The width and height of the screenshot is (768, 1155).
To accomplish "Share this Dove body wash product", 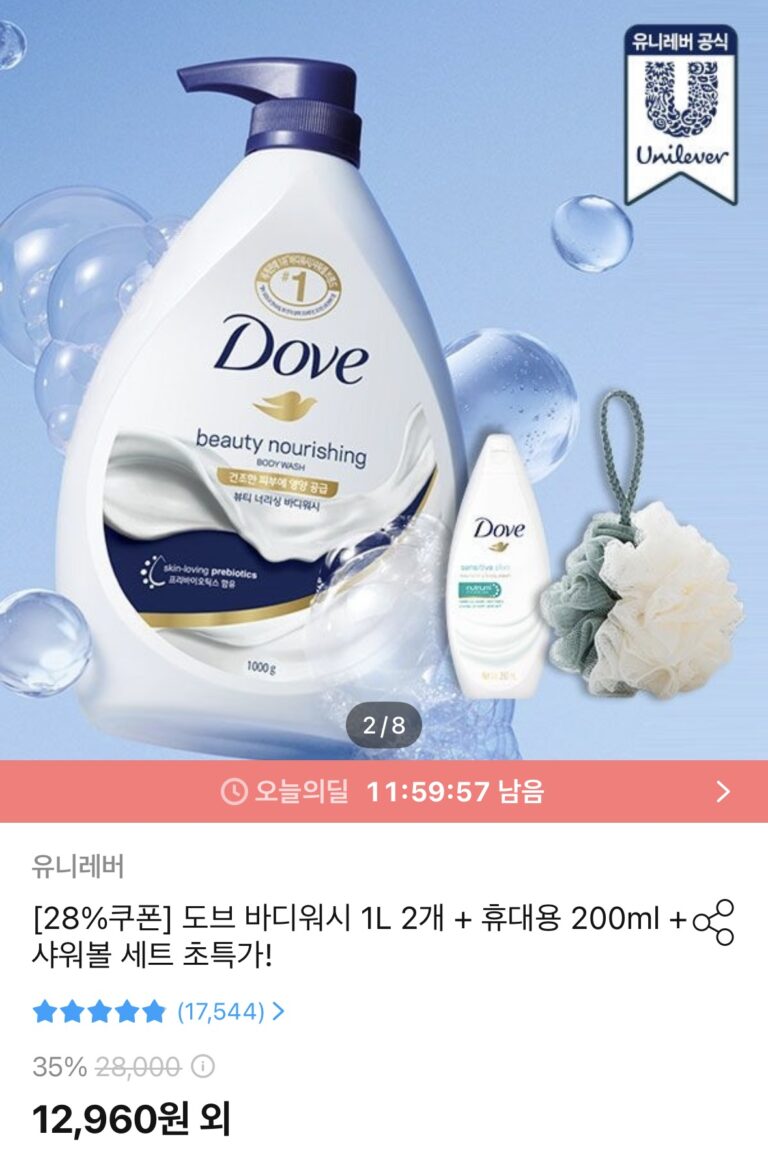I will pyautogui.click(x=714, y=922).
